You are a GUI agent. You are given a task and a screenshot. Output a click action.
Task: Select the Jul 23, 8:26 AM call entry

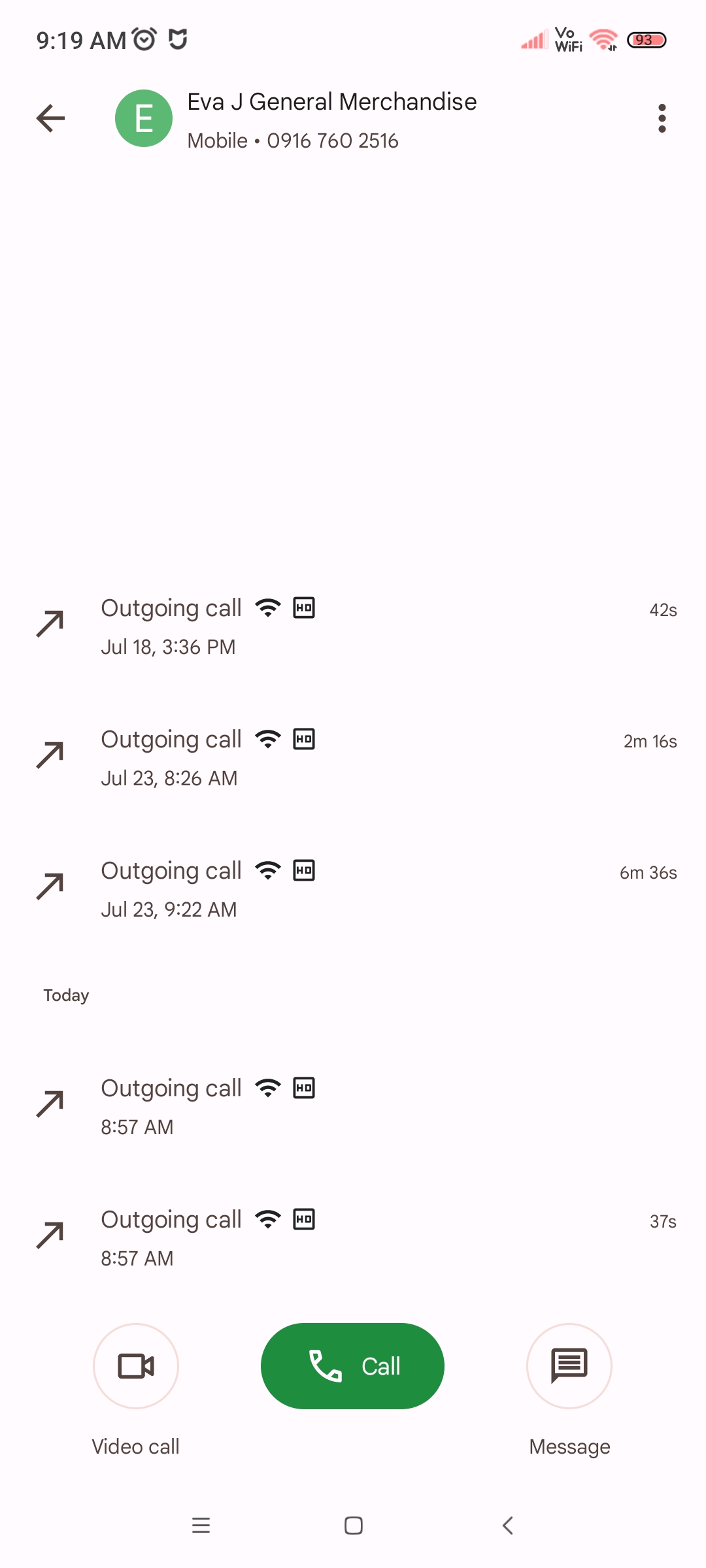pos(353,758)
